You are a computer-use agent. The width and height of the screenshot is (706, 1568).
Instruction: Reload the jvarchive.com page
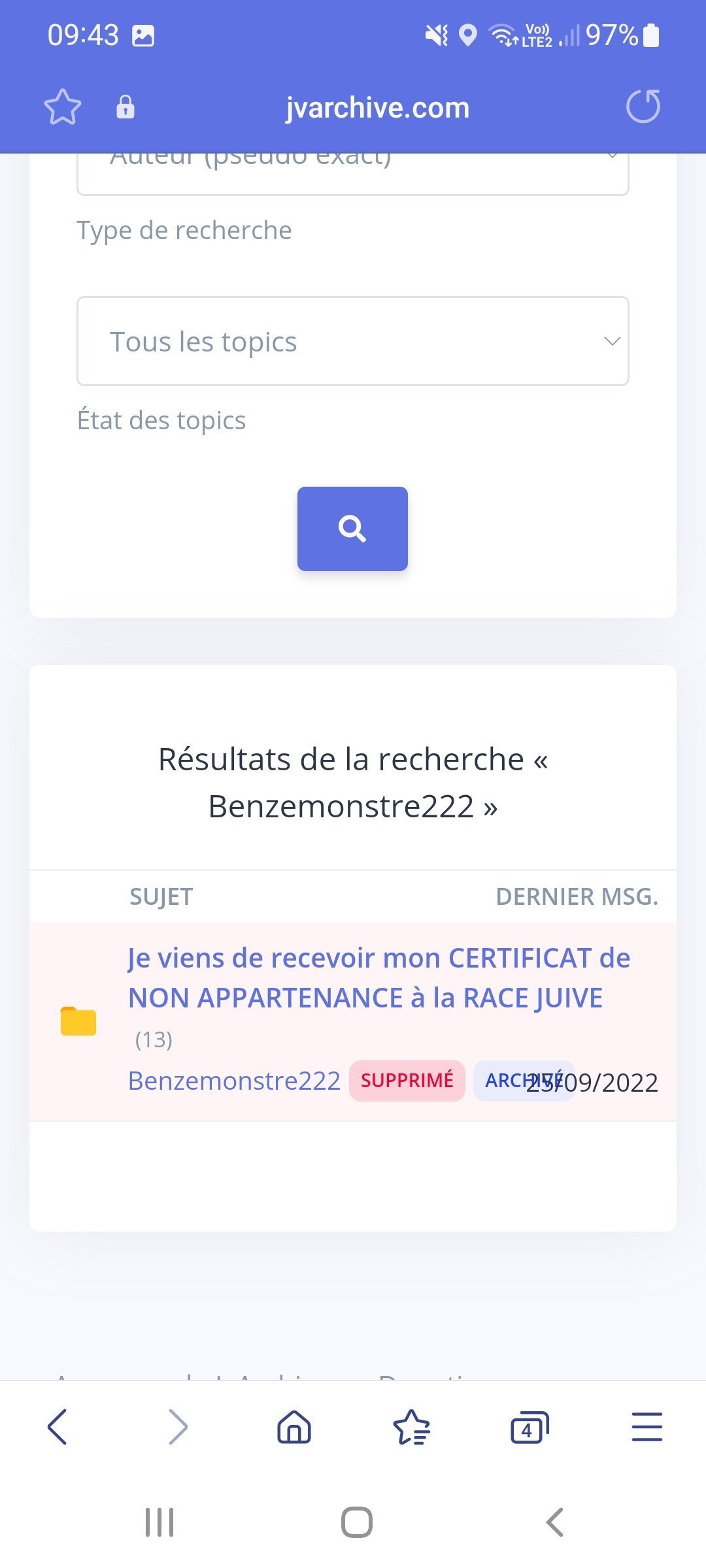point(643,106)
